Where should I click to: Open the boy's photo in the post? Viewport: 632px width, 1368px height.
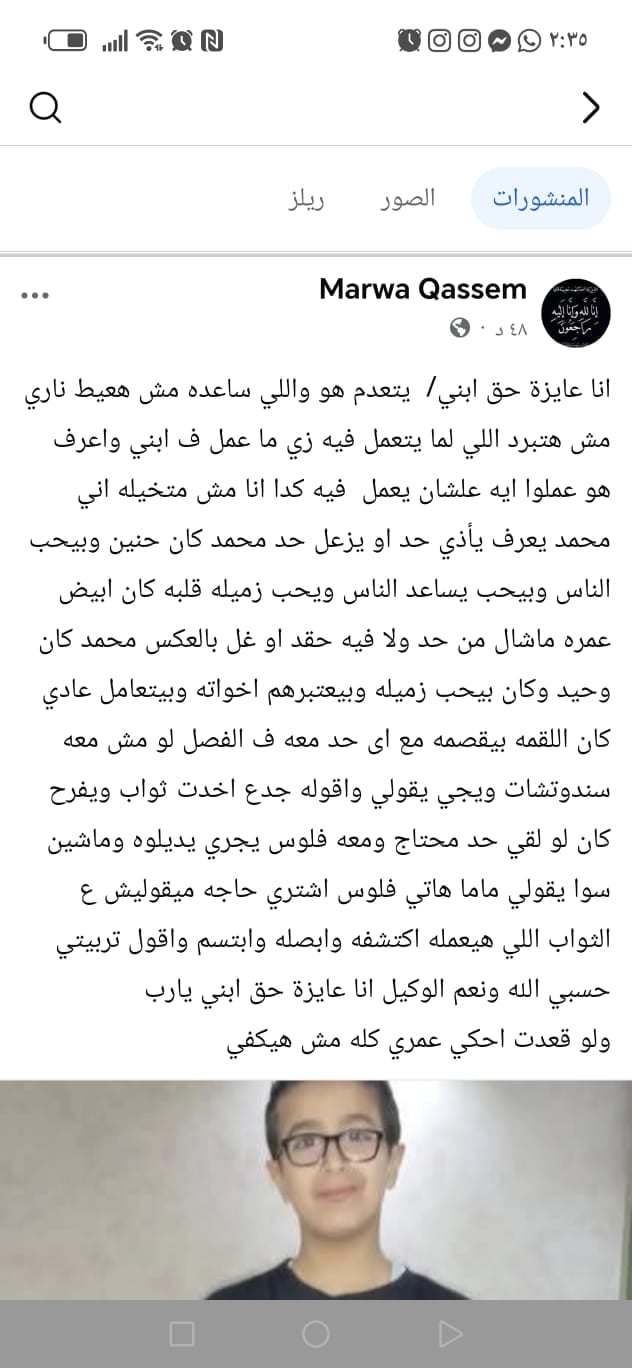click(316, 1188)
